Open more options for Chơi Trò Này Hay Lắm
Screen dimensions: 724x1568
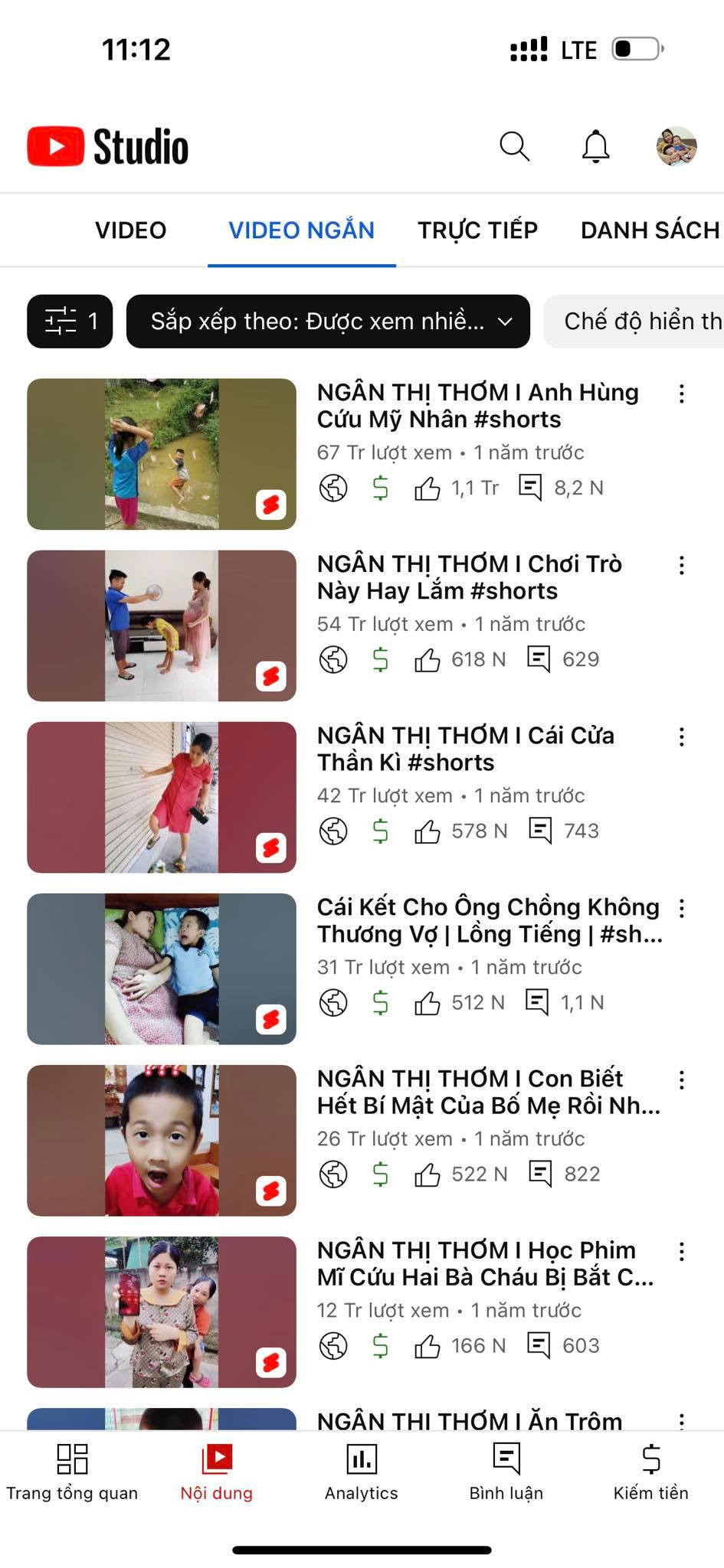coord(681,566)
